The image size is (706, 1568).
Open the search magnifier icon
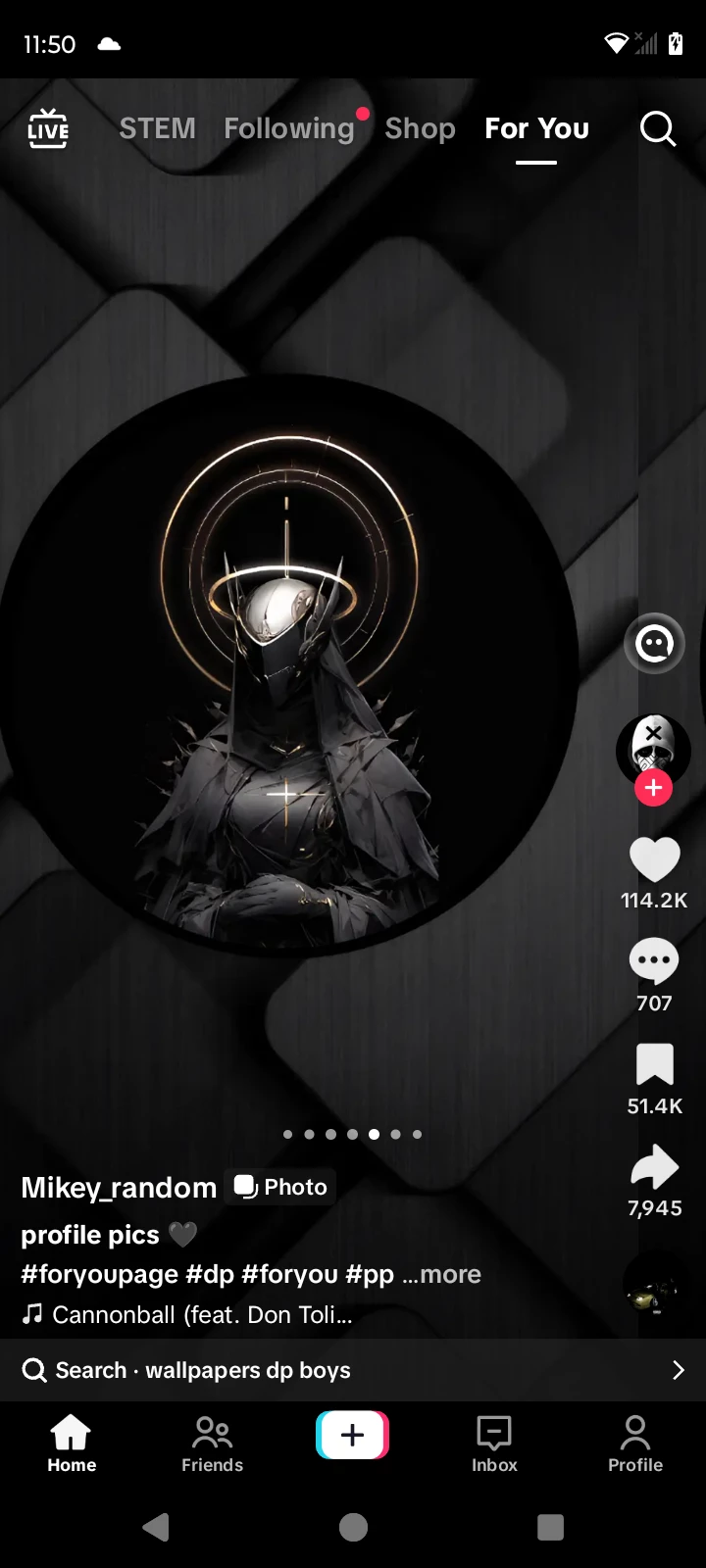click(657, 128)
